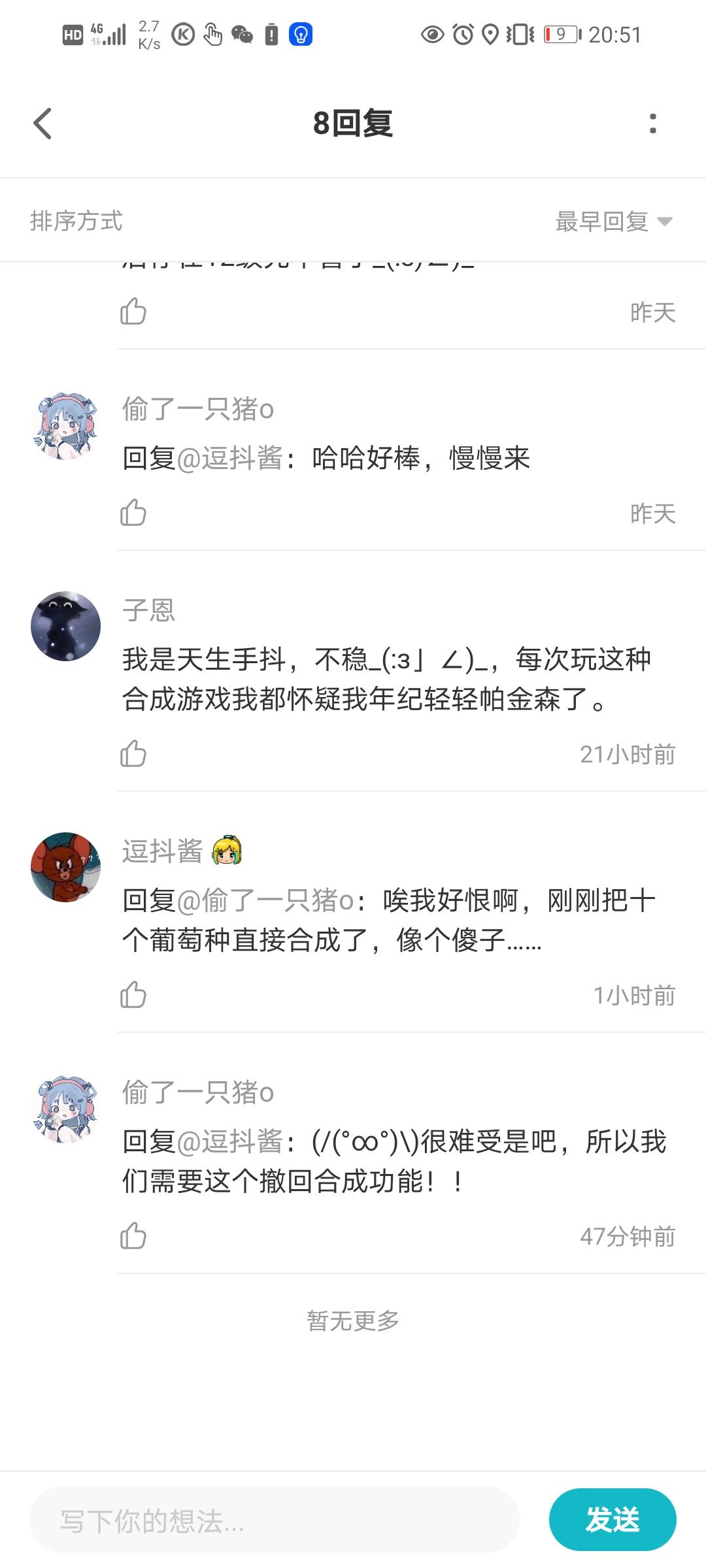Open the 最早回复 sort dropdown

click(613, 221)
